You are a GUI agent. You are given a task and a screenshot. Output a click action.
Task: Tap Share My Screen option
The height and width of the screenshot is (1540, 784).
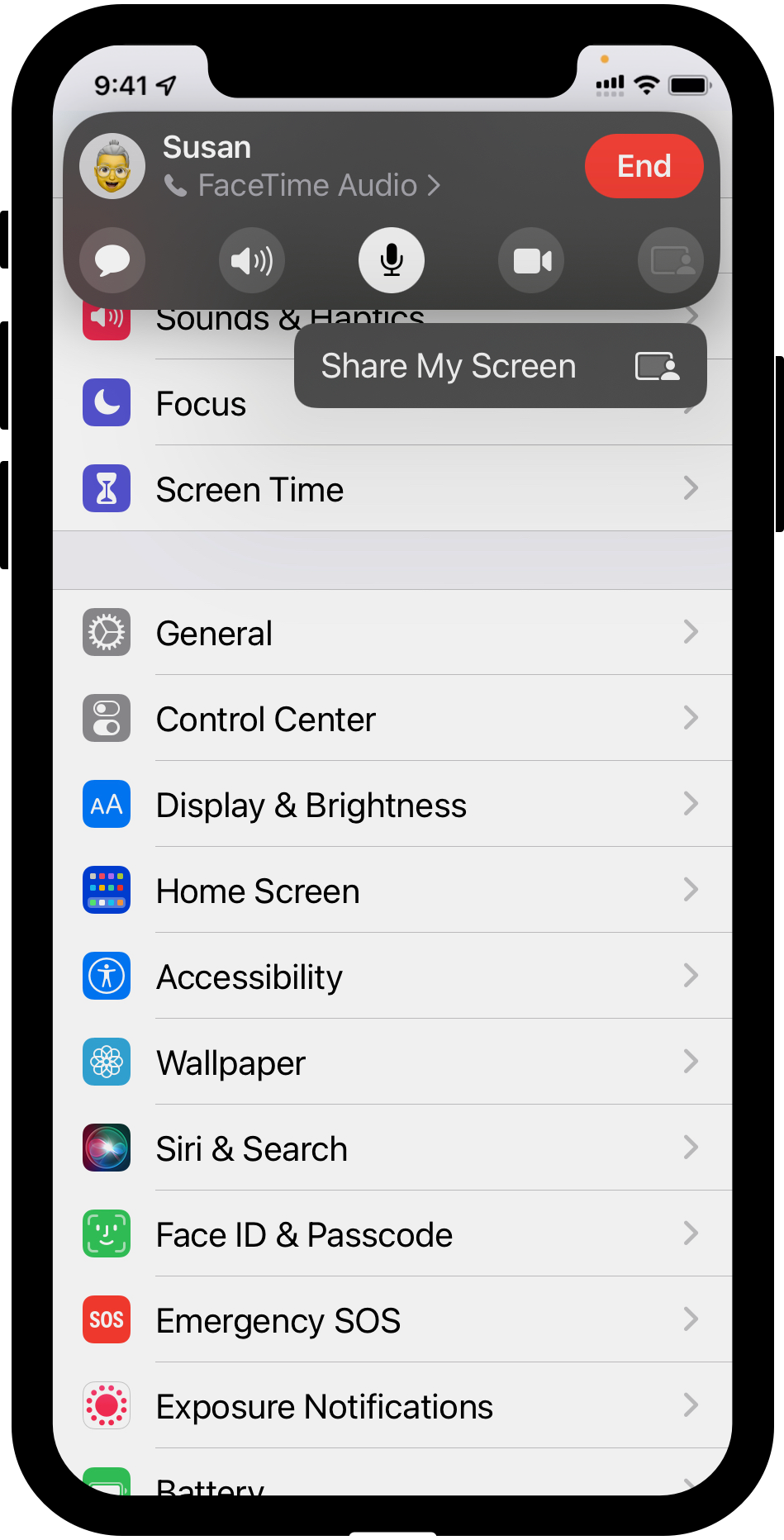tap(501, 366)
